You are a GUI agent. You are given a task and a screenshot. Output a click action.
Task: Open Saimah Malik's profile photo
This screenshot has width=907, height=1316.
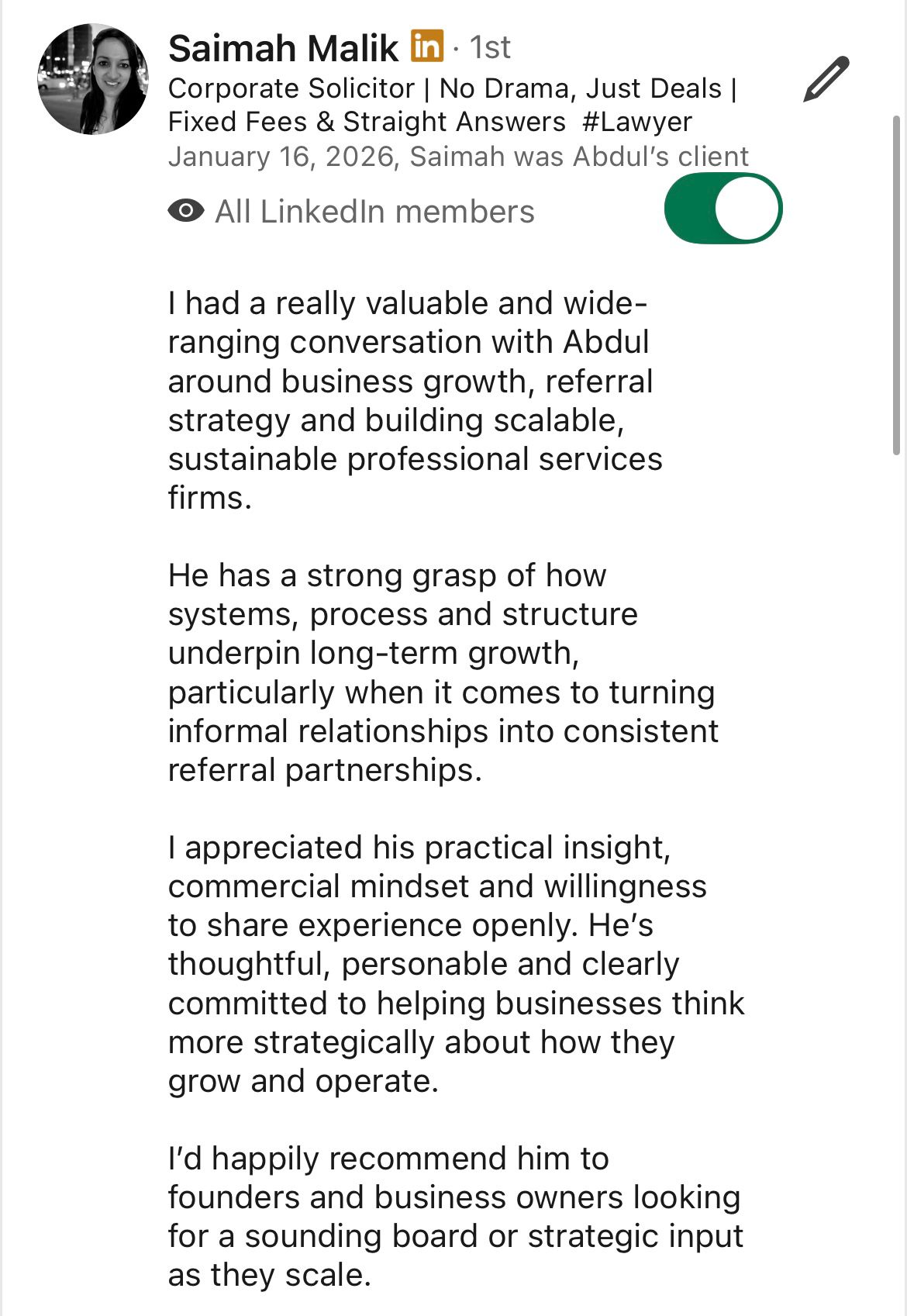point(93,79)
